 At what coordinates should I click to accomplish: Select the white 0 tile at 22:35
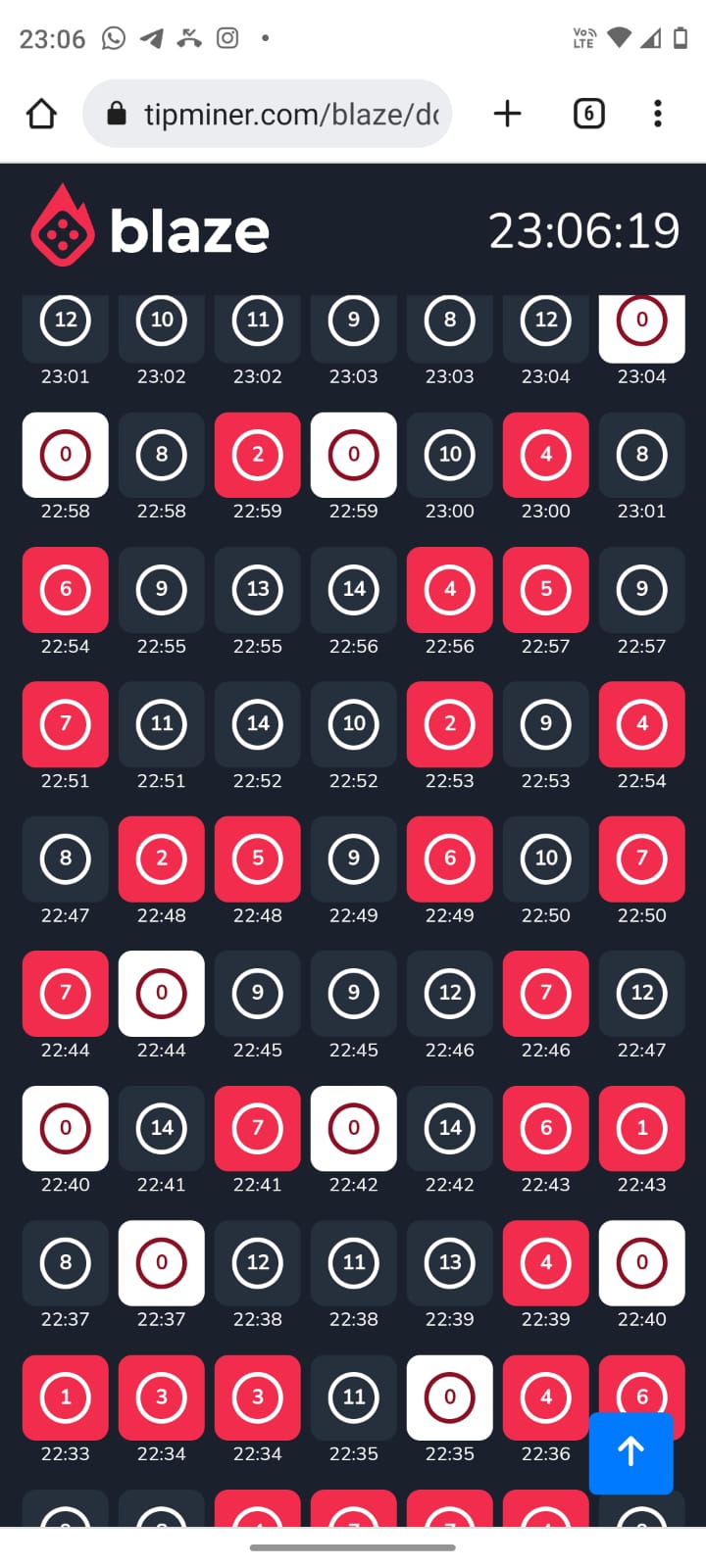point(449,1397)
